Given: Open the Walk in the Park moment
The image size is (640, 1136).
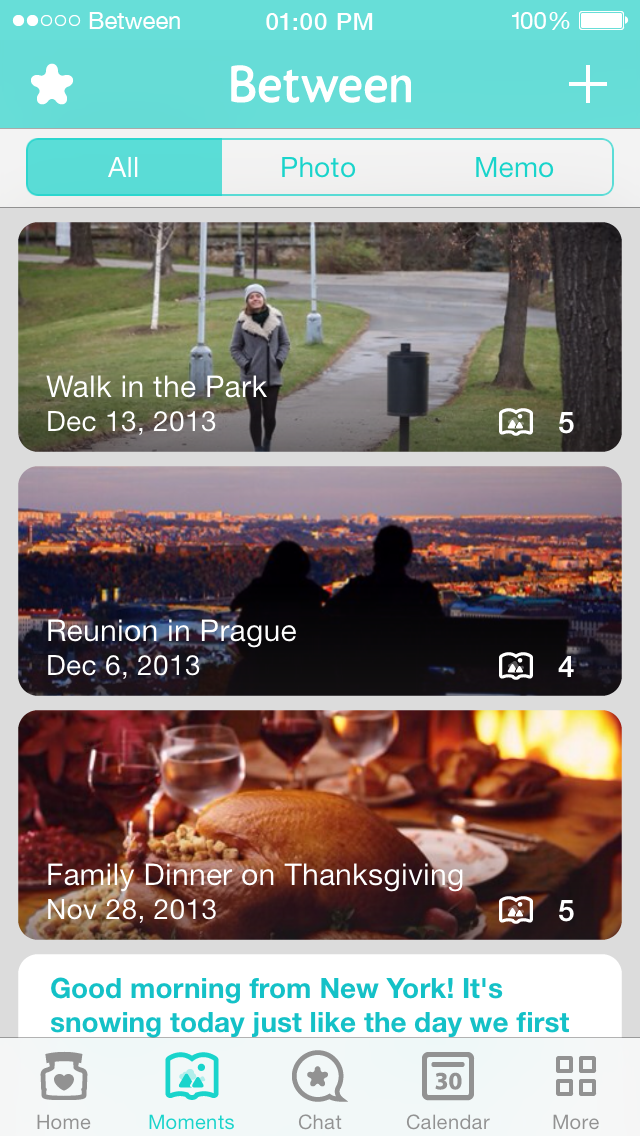Looking at the screenshot, I should (x=320, y=336).
